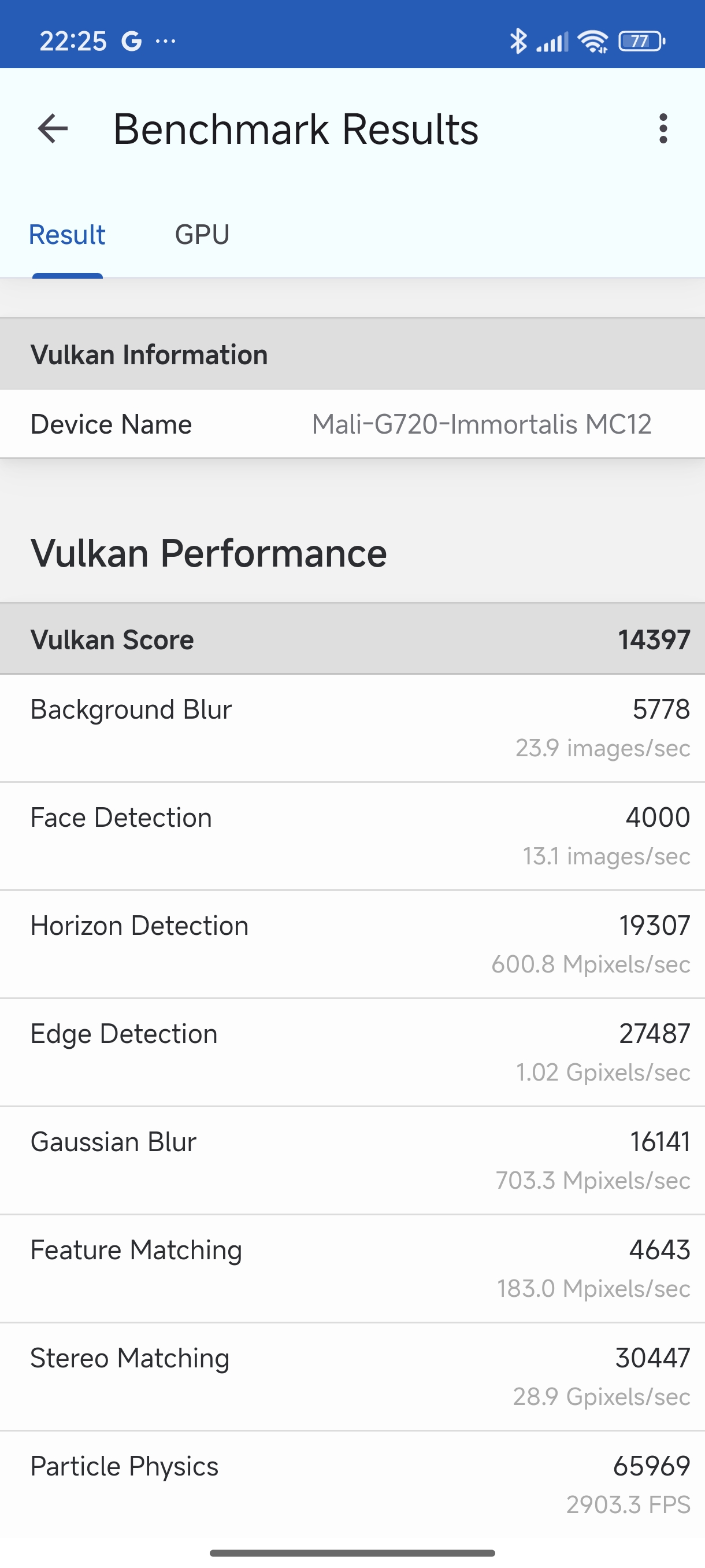This screenshot has height=1568, width=705.
Task: Open the three-dot overflow menu
Action: [663, 129]
